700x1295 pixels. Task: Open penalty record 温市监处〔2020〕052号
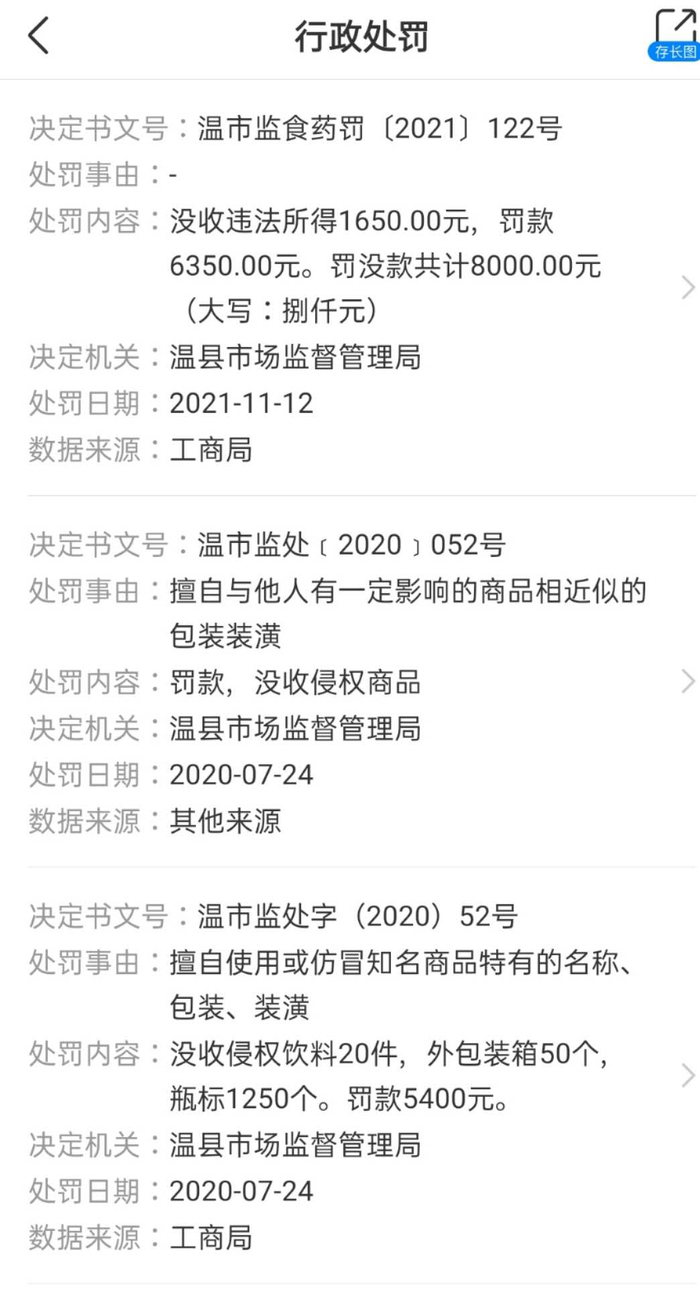click(x=350, y=682)
